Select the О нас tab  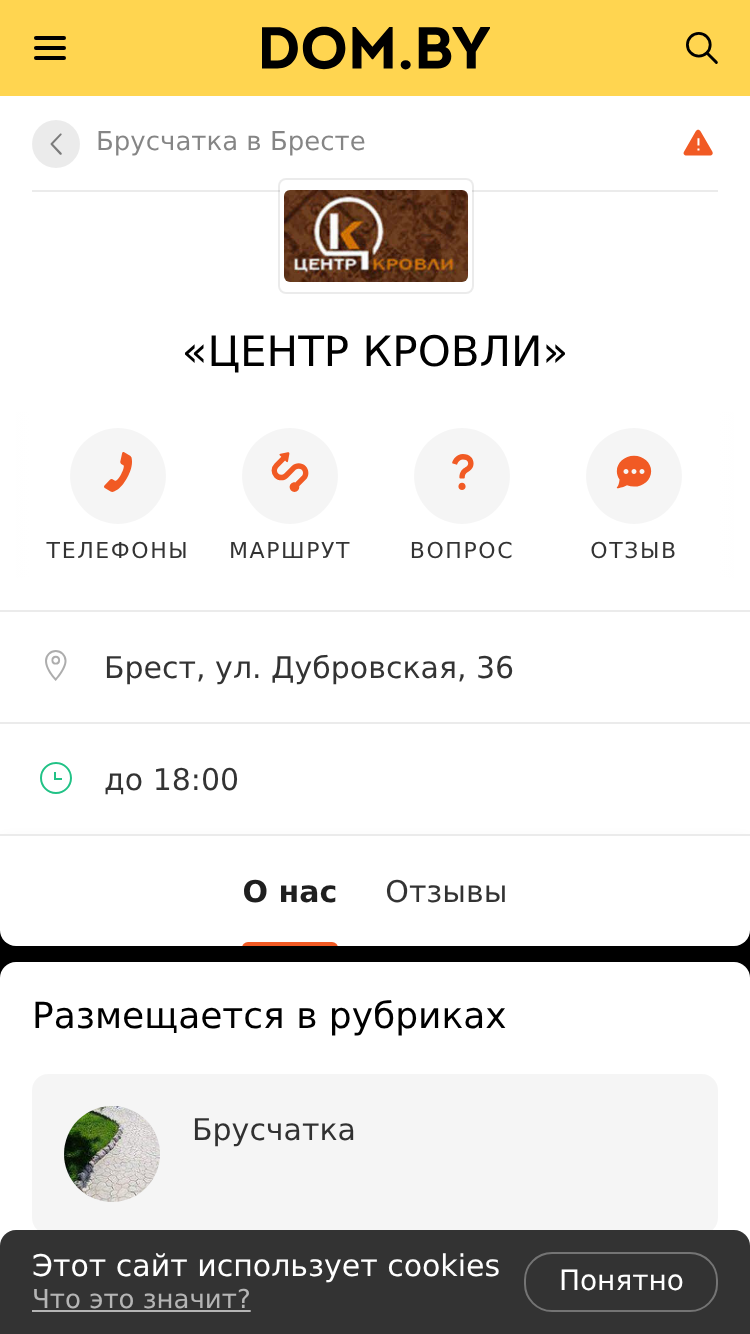tap(290, 892)
